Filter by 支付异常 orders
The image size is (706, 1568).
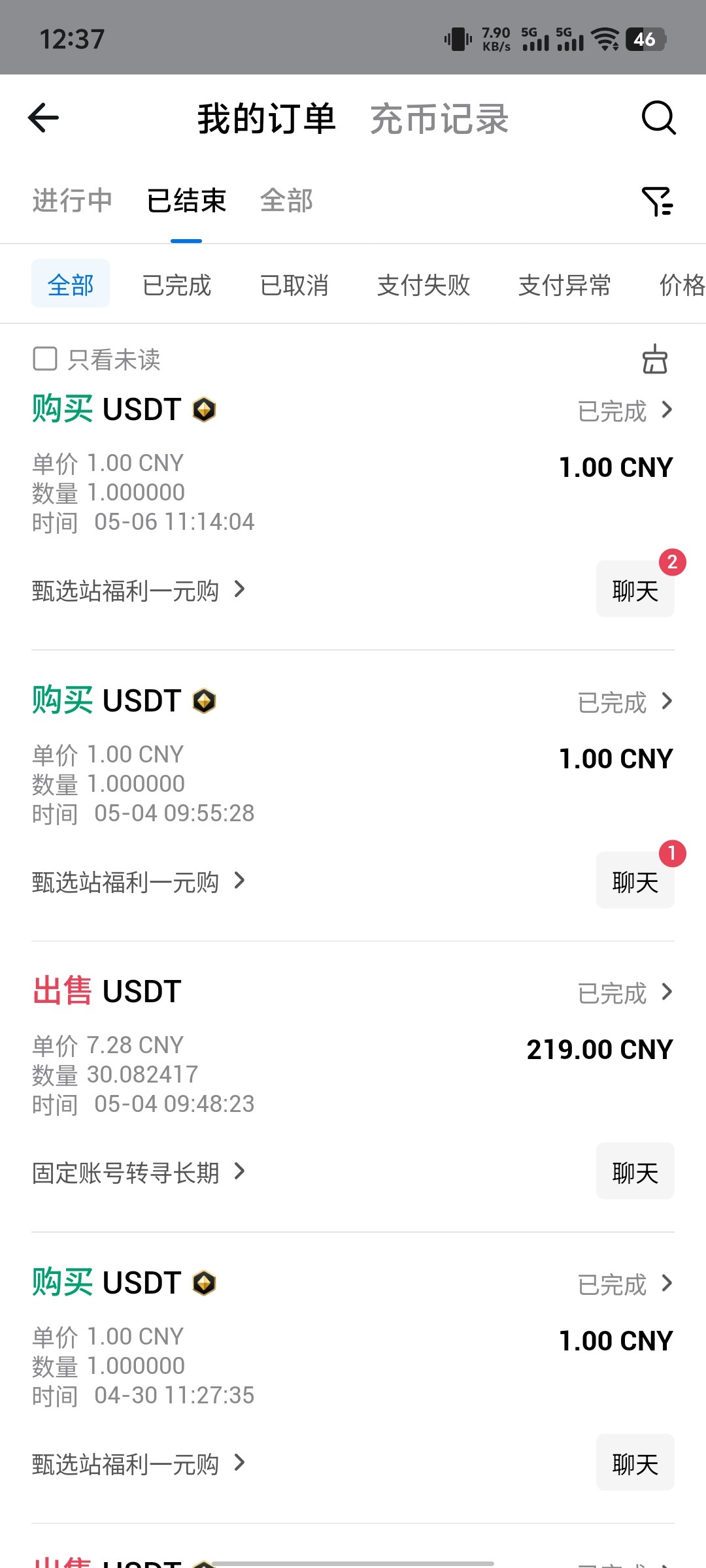564,285
